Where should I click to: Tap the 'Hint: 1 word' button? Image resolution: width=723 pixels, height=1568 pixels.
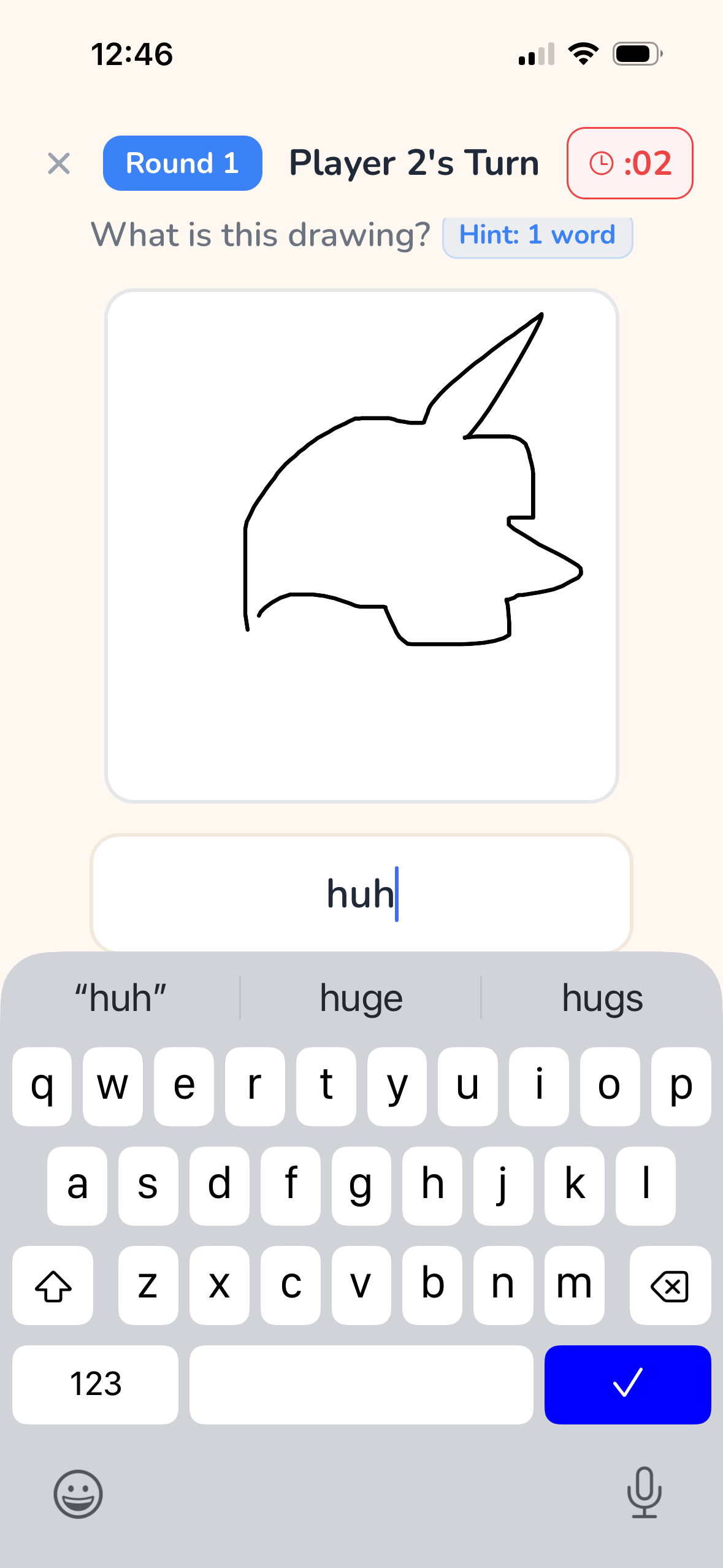(x=537, y=235)
